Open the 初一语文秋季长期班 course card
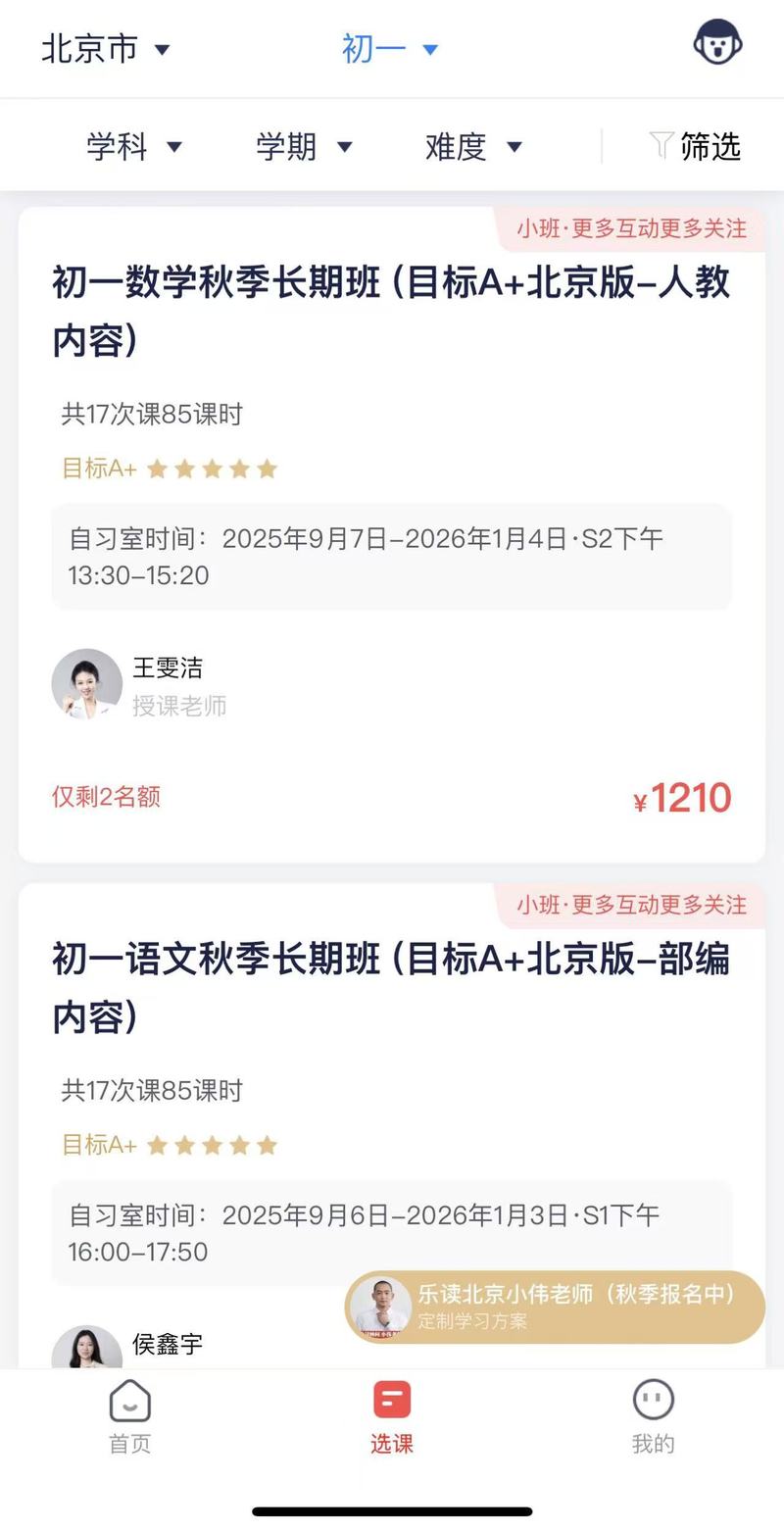 point(390,986)
